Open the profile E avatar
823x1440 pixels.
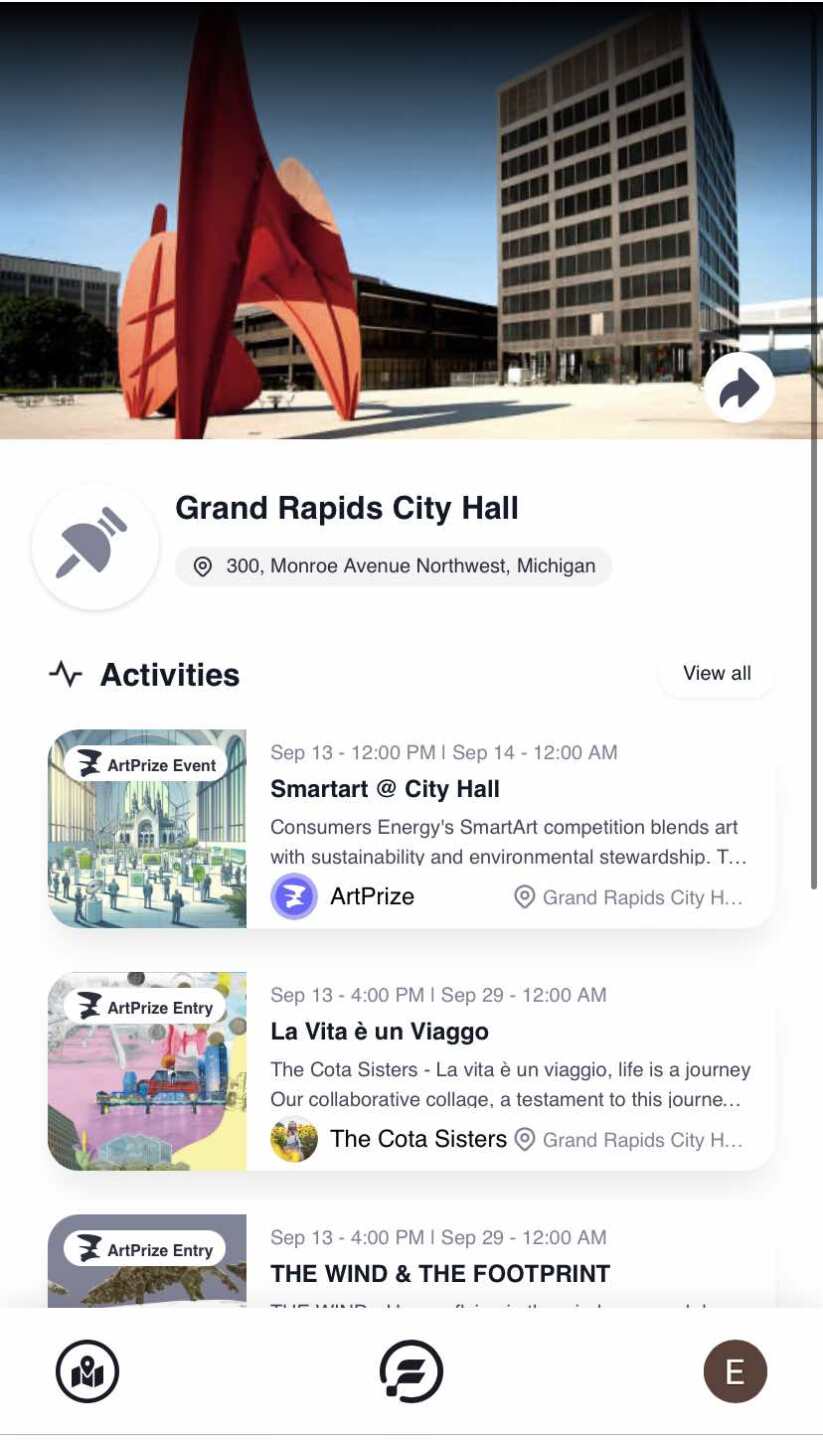pos(736,1371)
